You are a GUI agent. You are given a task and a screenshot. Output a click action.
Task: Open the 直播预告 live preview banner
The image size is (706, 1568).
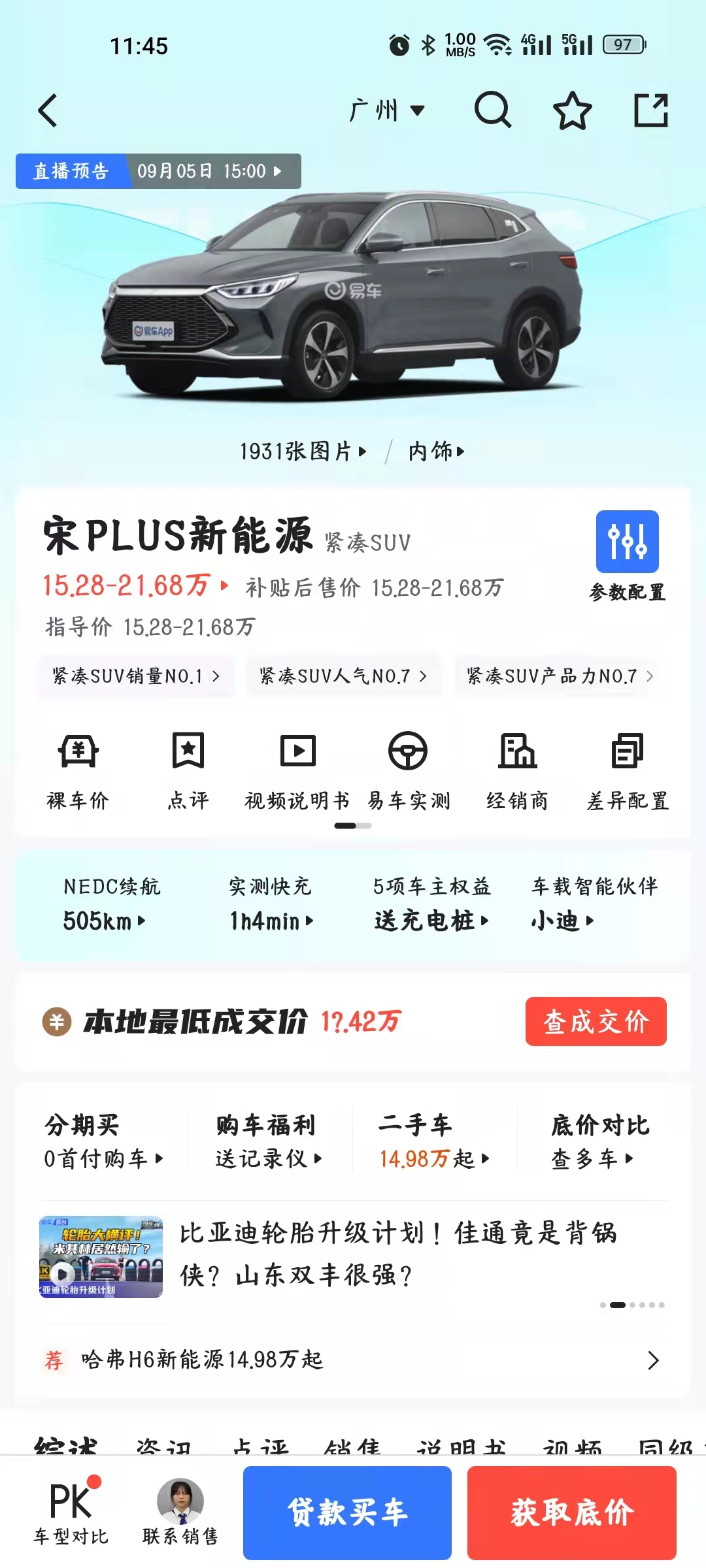point(158,171)
